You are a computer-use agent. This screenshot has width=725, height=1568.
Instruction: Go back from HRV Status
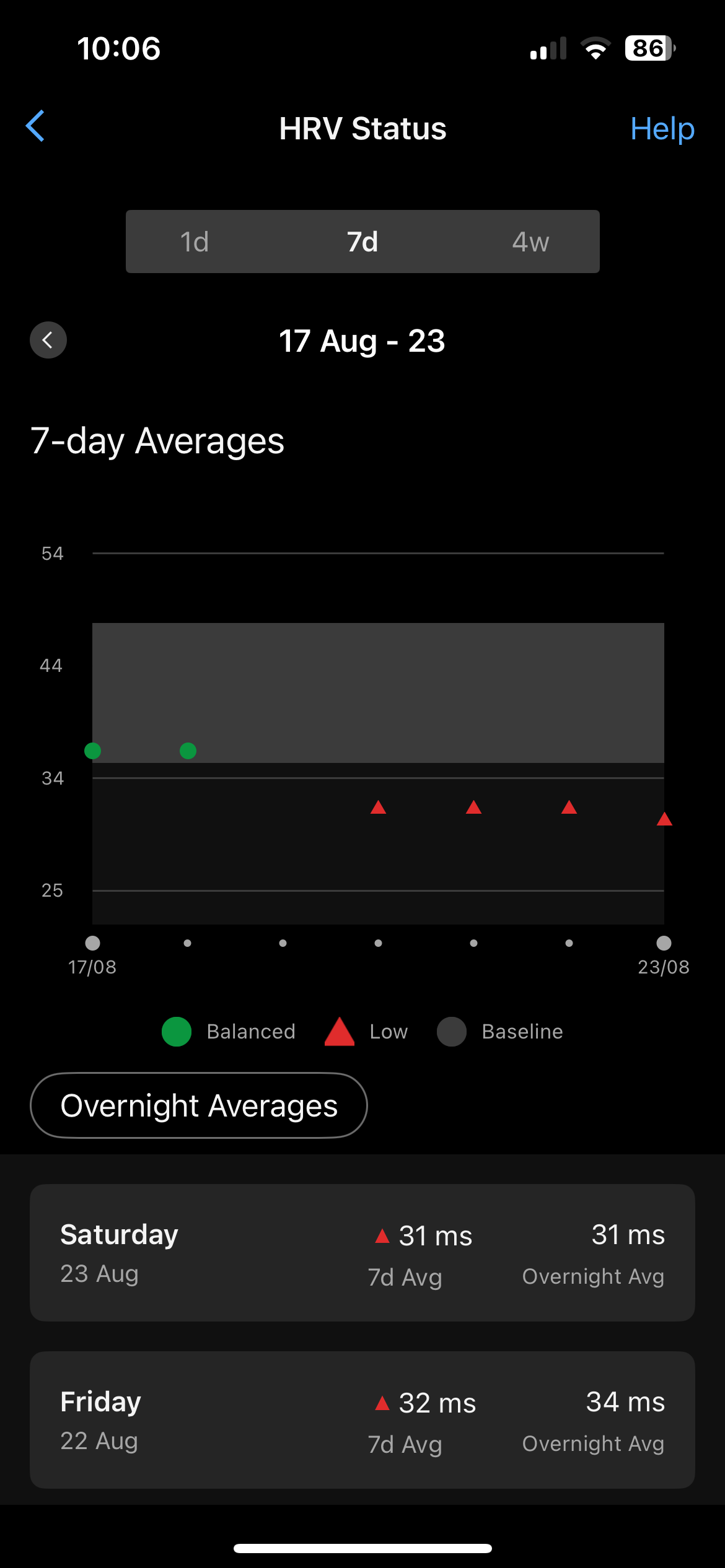[35, 126]
